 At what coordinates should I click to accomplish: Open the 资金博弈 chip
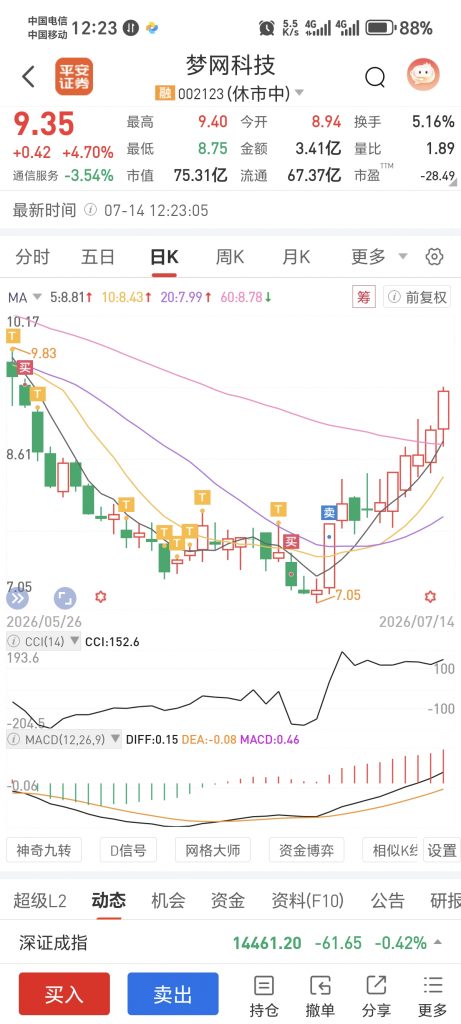pyautogui.click(x=306, y=850)
